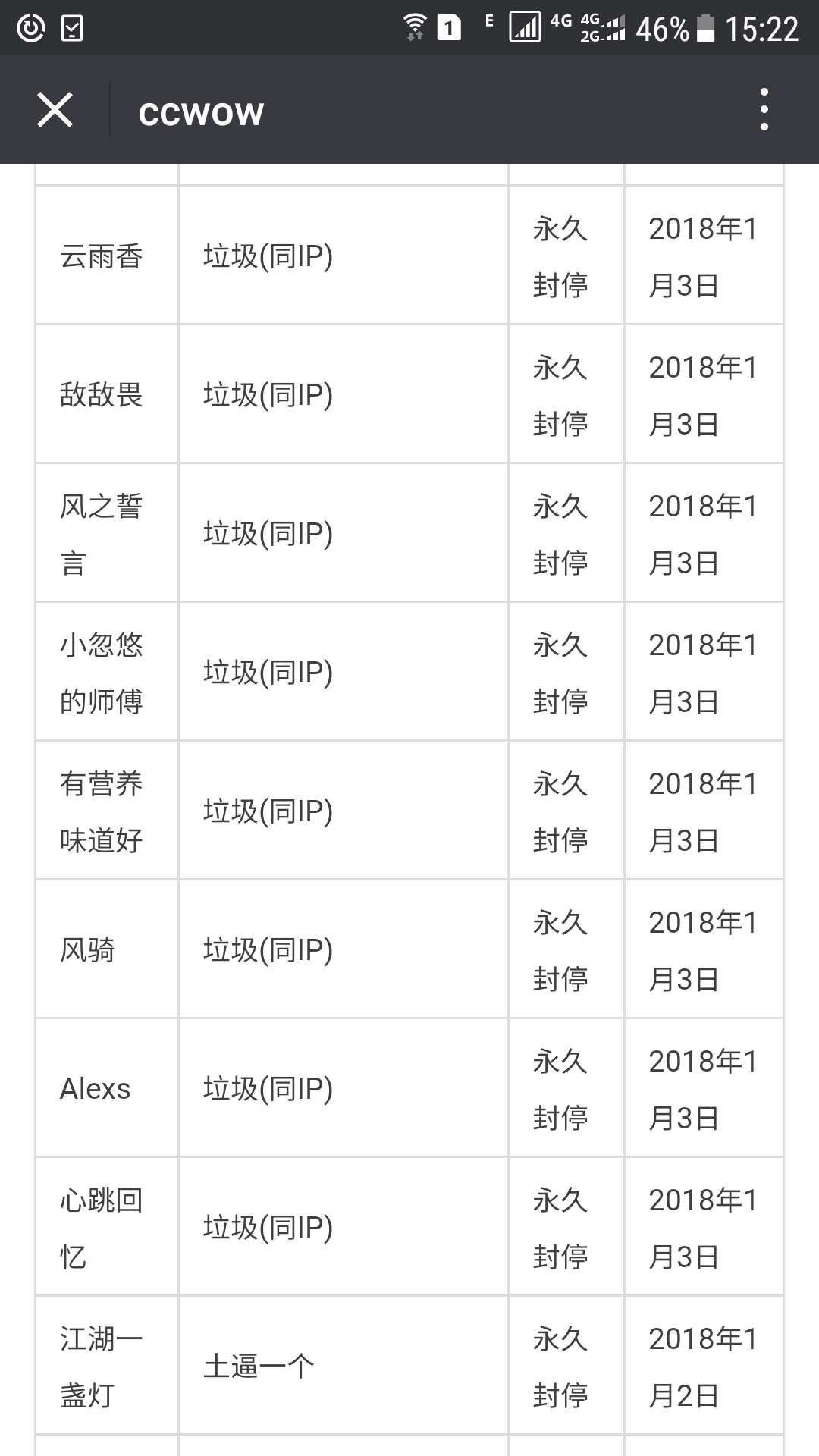Tap the cellular signal bars icon
819x1456 pixels.
pos(525,25)
